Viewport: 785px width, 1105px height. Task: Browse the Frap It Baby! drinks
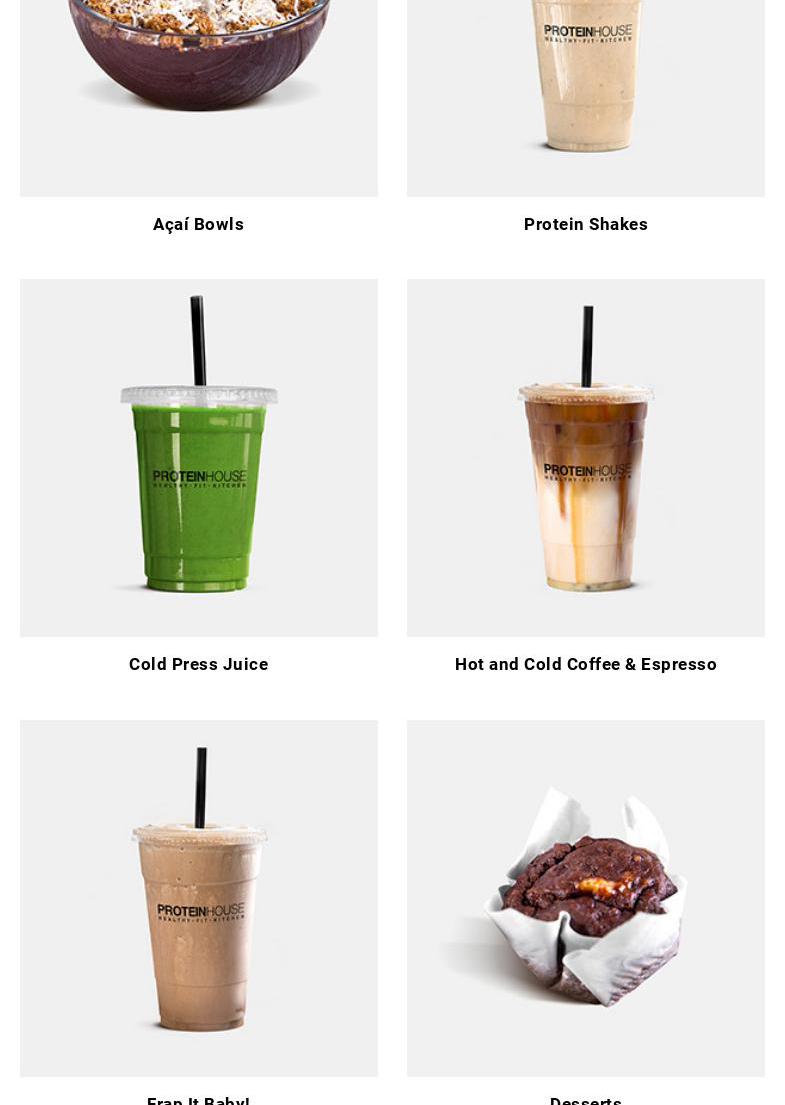[x=199, y=900]
